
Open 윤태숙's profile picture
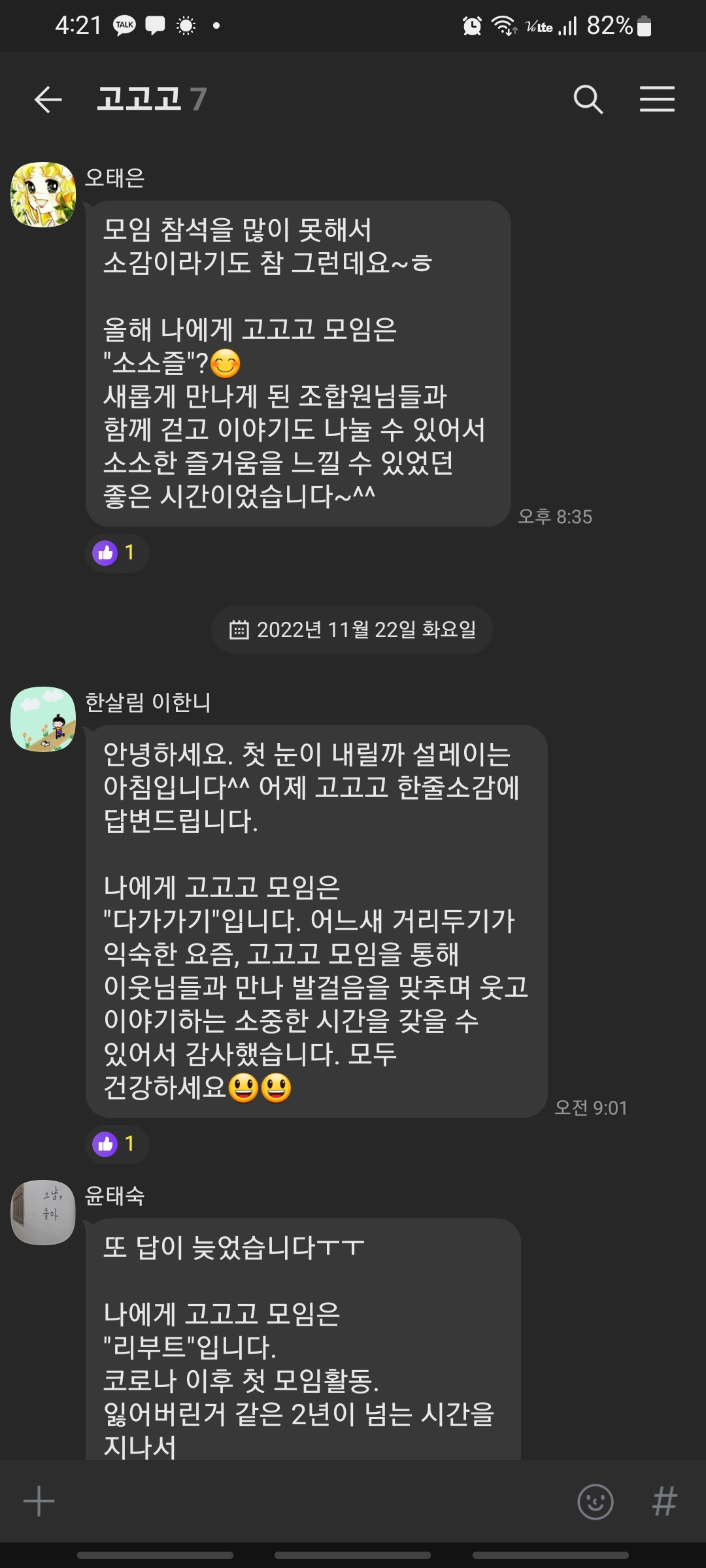click(x=43, y=1213)
